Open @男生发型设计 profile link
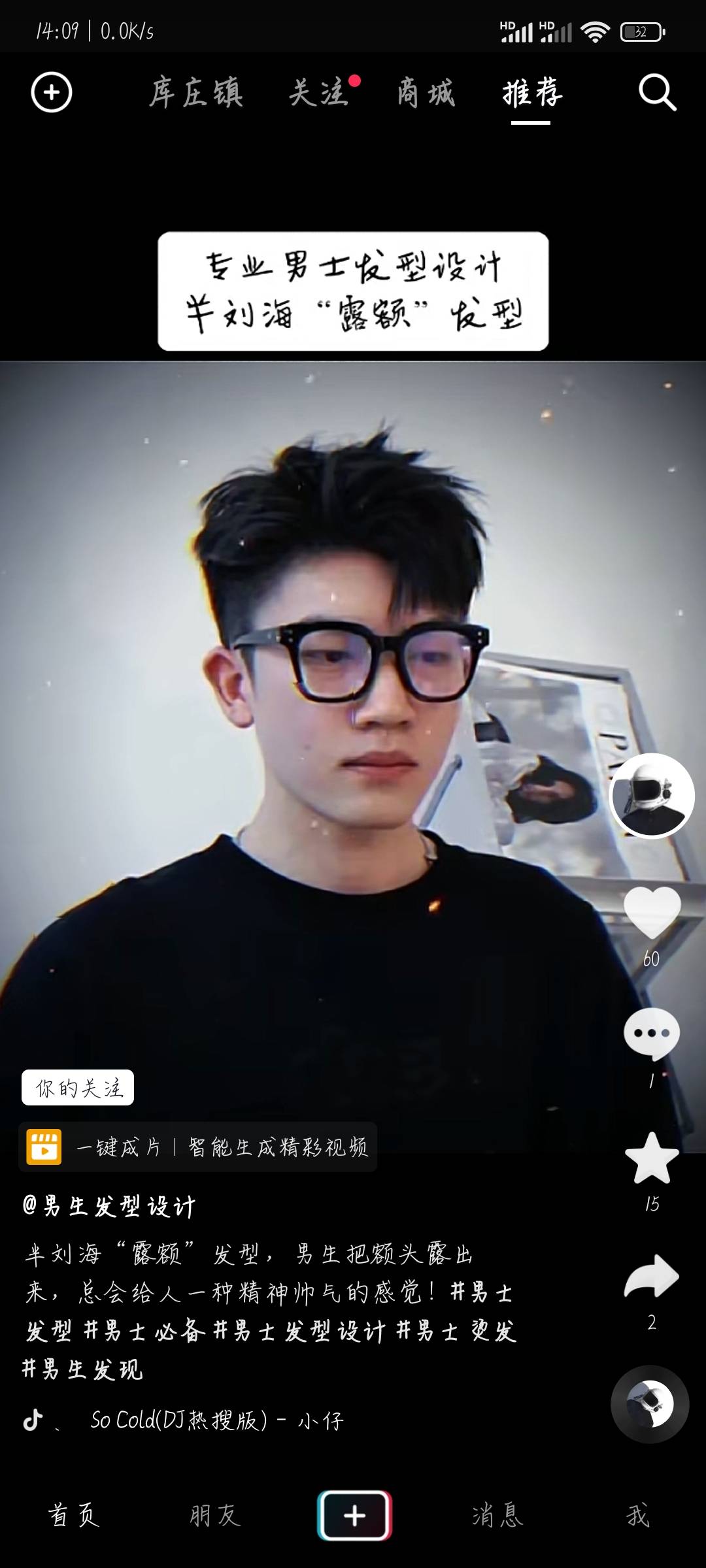 point(109,1206)
